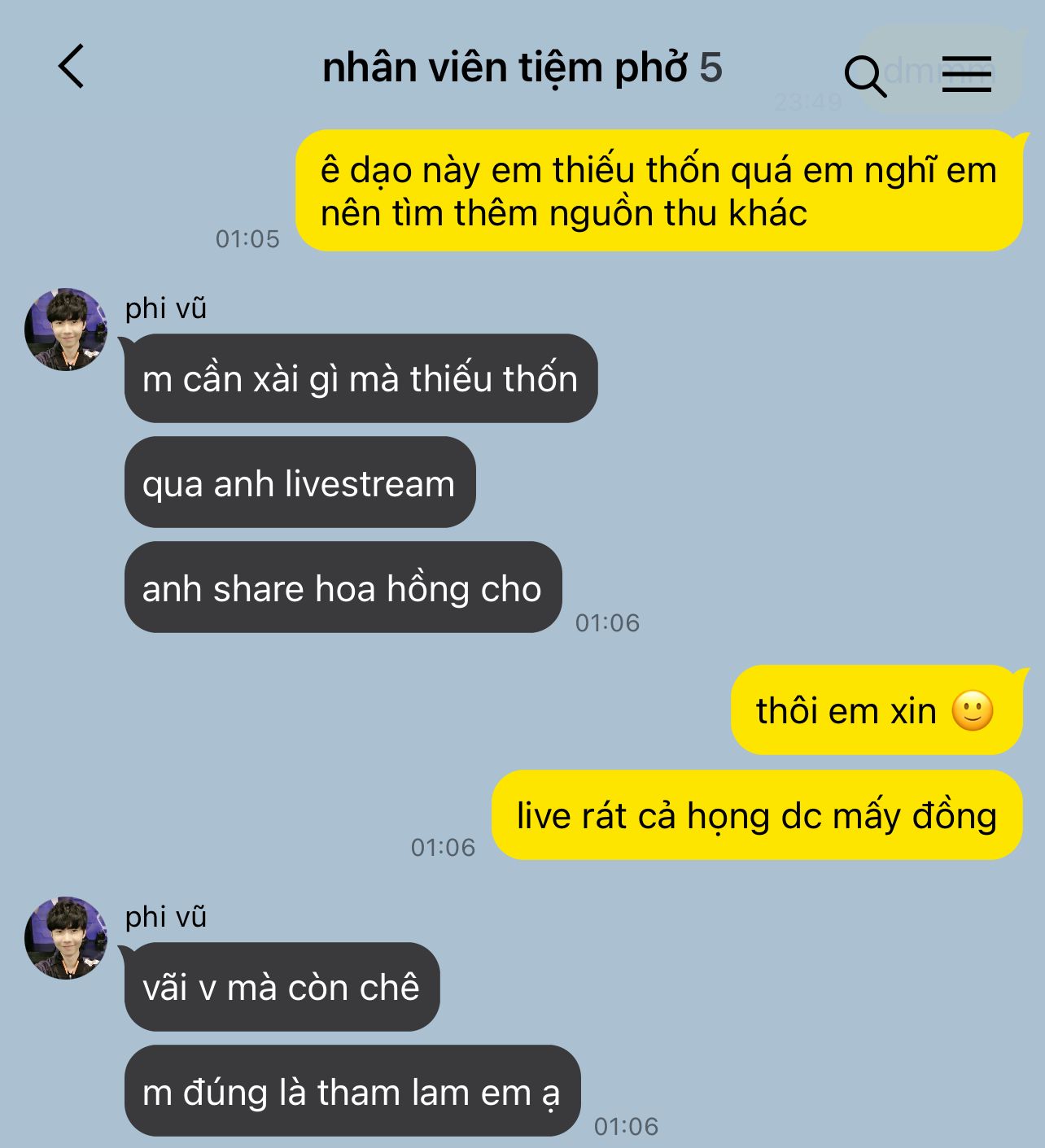The image size is (1045, 1148).
Task: Go back from the group chat
Action: [x=72, y=67]
